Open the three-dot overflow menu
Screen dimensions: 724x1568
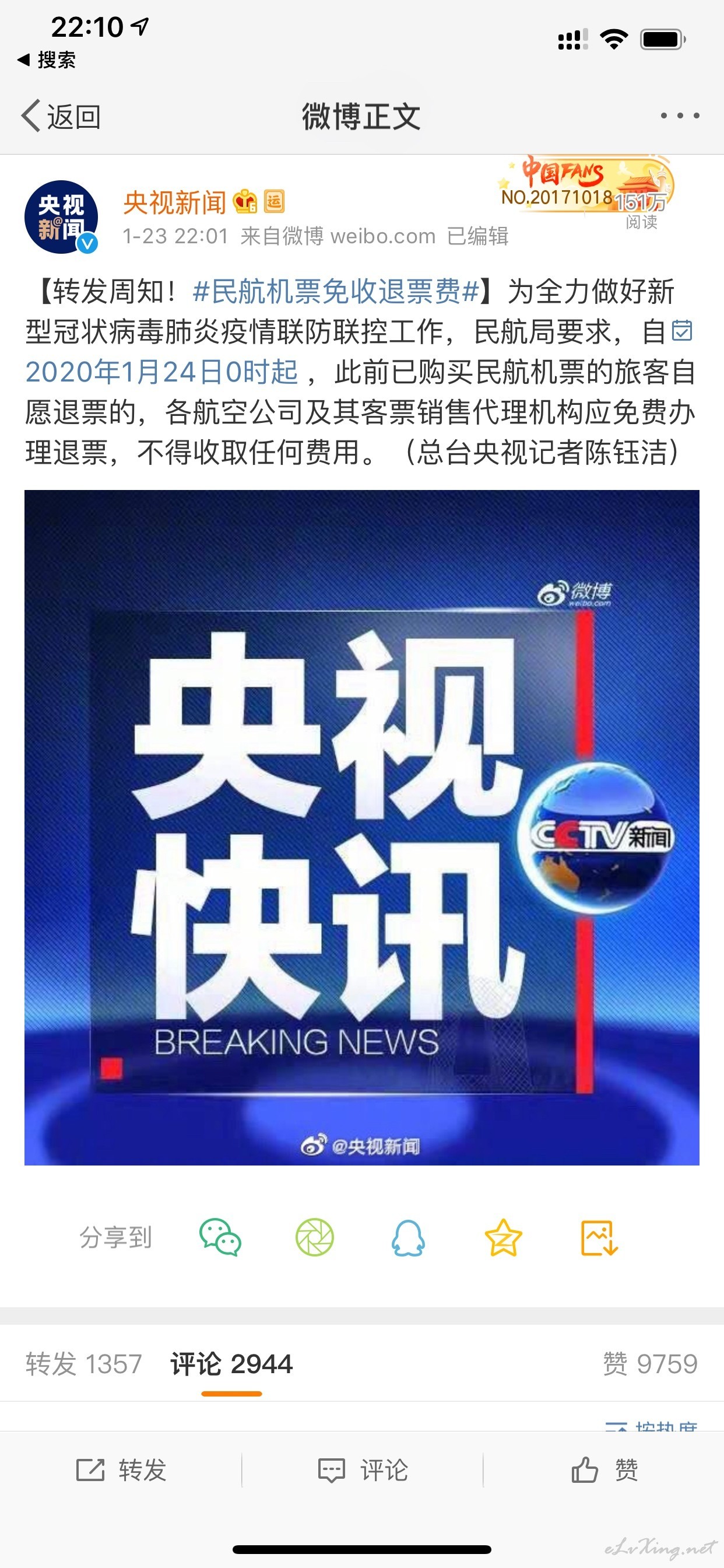click(680, 115)
